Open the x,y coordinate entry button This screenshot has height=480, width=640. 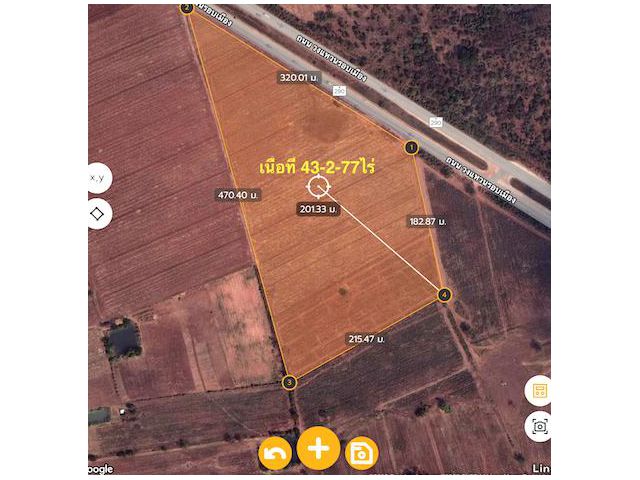click(97, 178)
